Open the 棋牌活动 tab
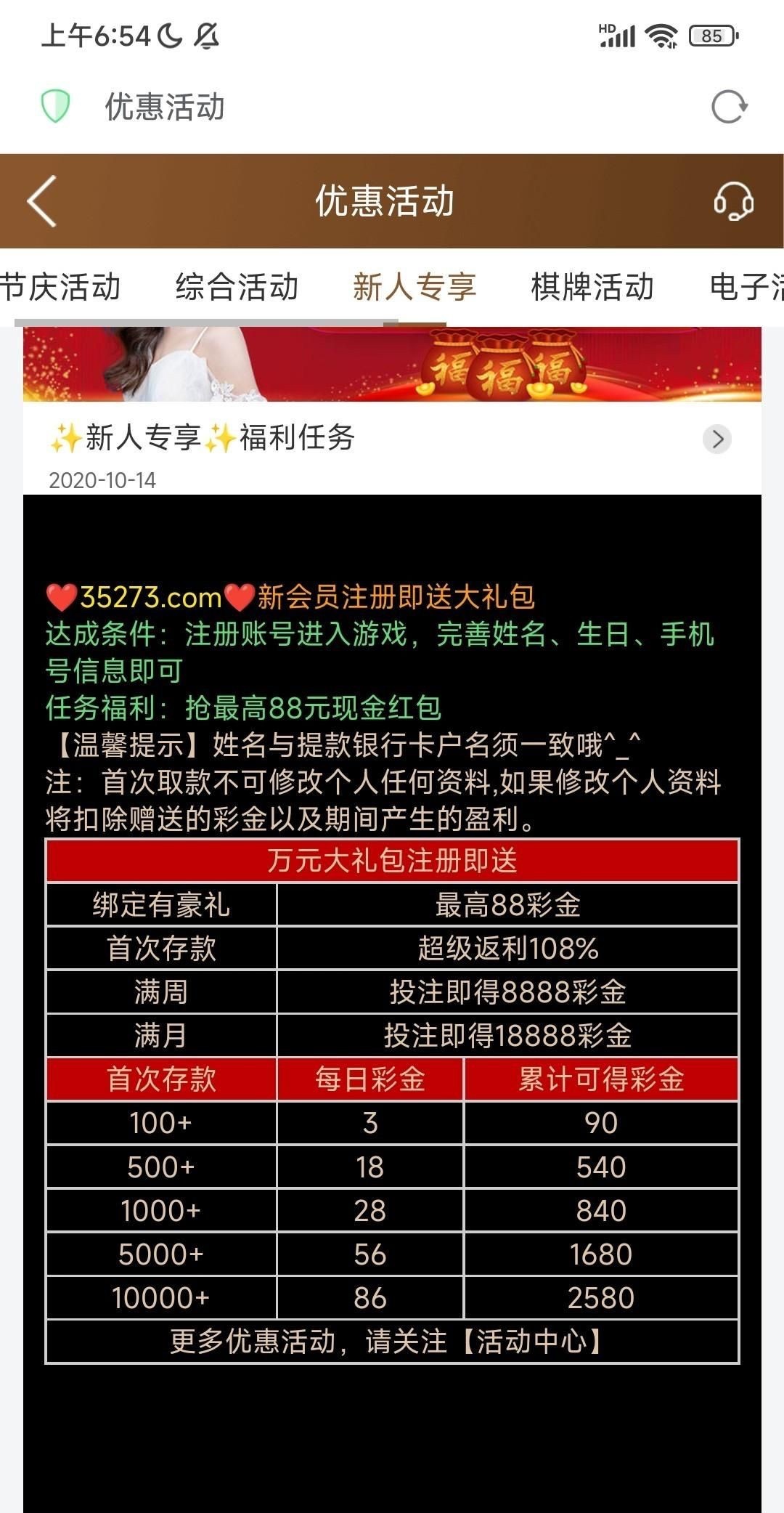The height and width of the screenshot is (1513, 784). pos(592,287)
